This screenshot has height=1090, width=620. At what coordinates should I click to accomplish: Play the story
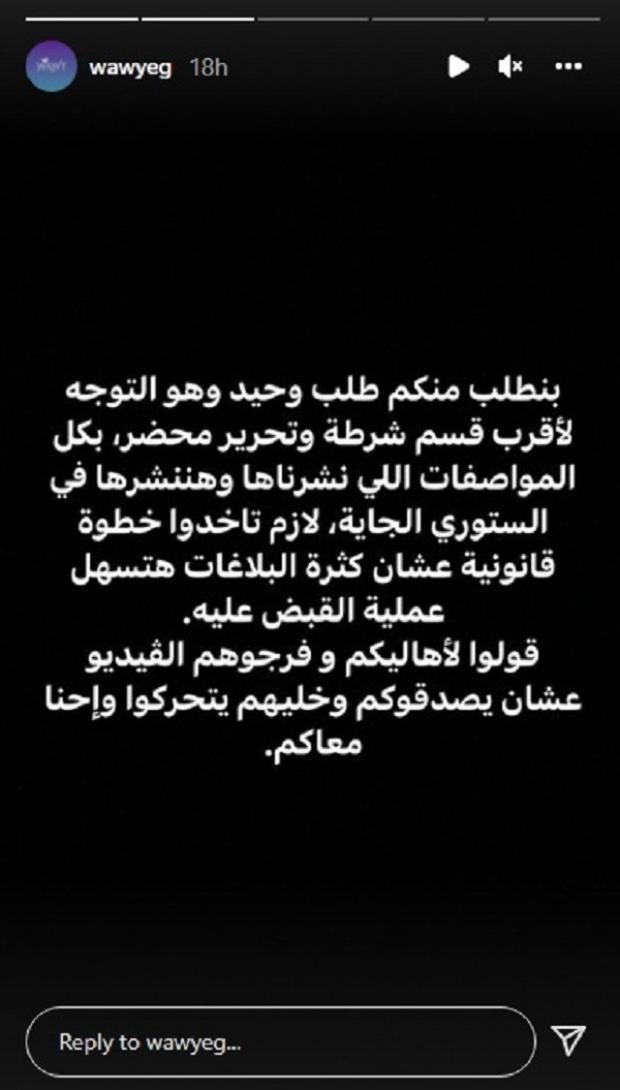pyautogui.click(x=458, y=67)
